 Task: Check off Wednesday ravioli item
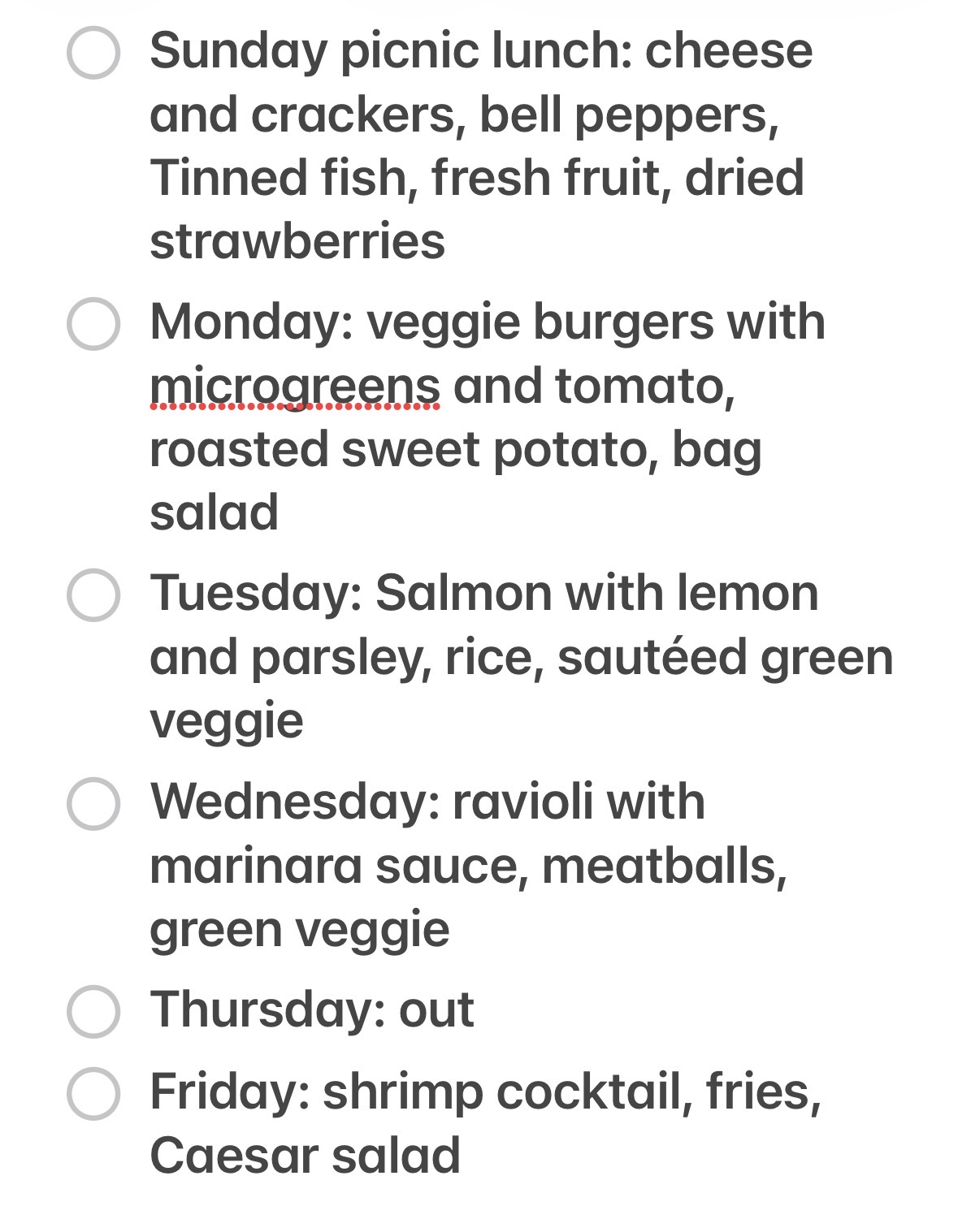point(93,803)
